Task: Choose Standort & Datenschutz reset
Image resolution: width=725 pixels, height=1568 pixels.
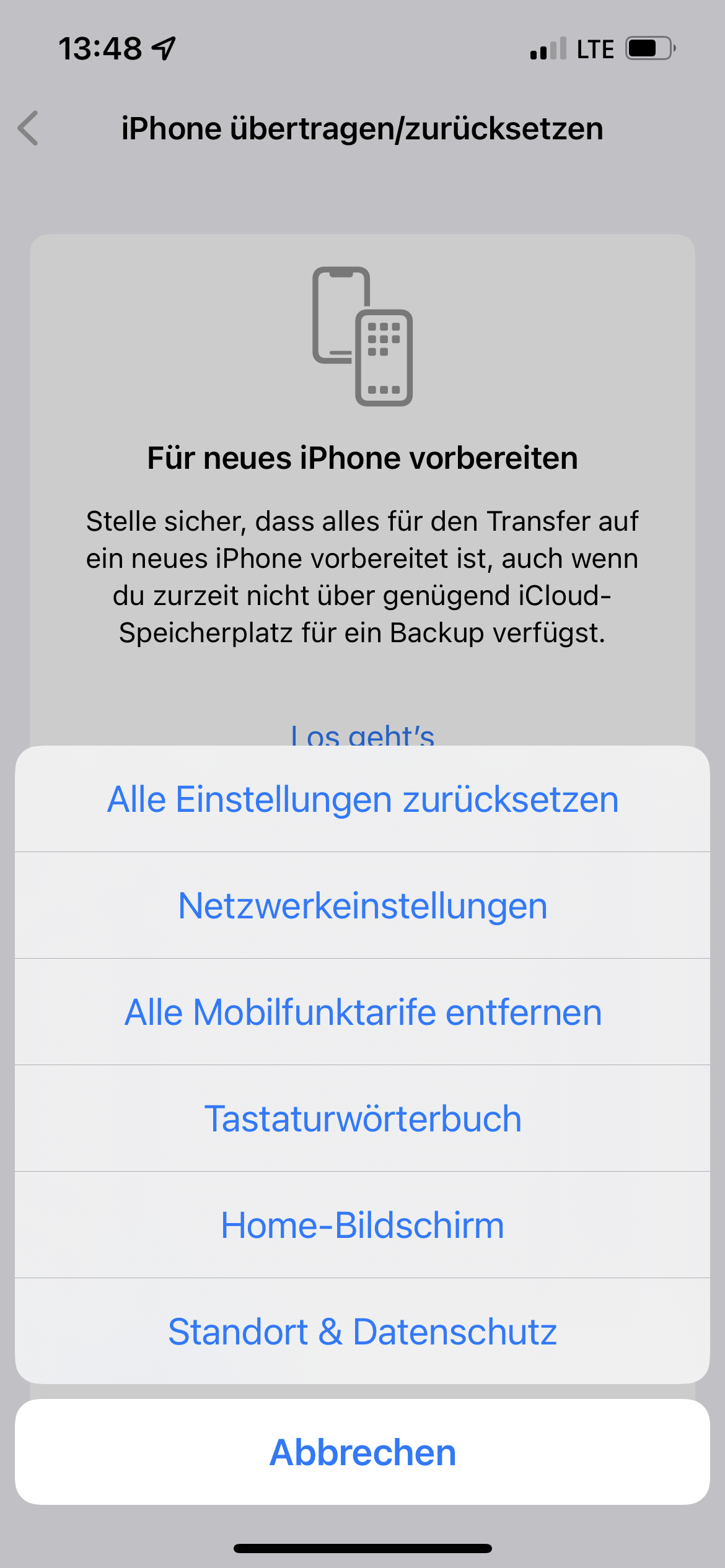Action: 362,1332
